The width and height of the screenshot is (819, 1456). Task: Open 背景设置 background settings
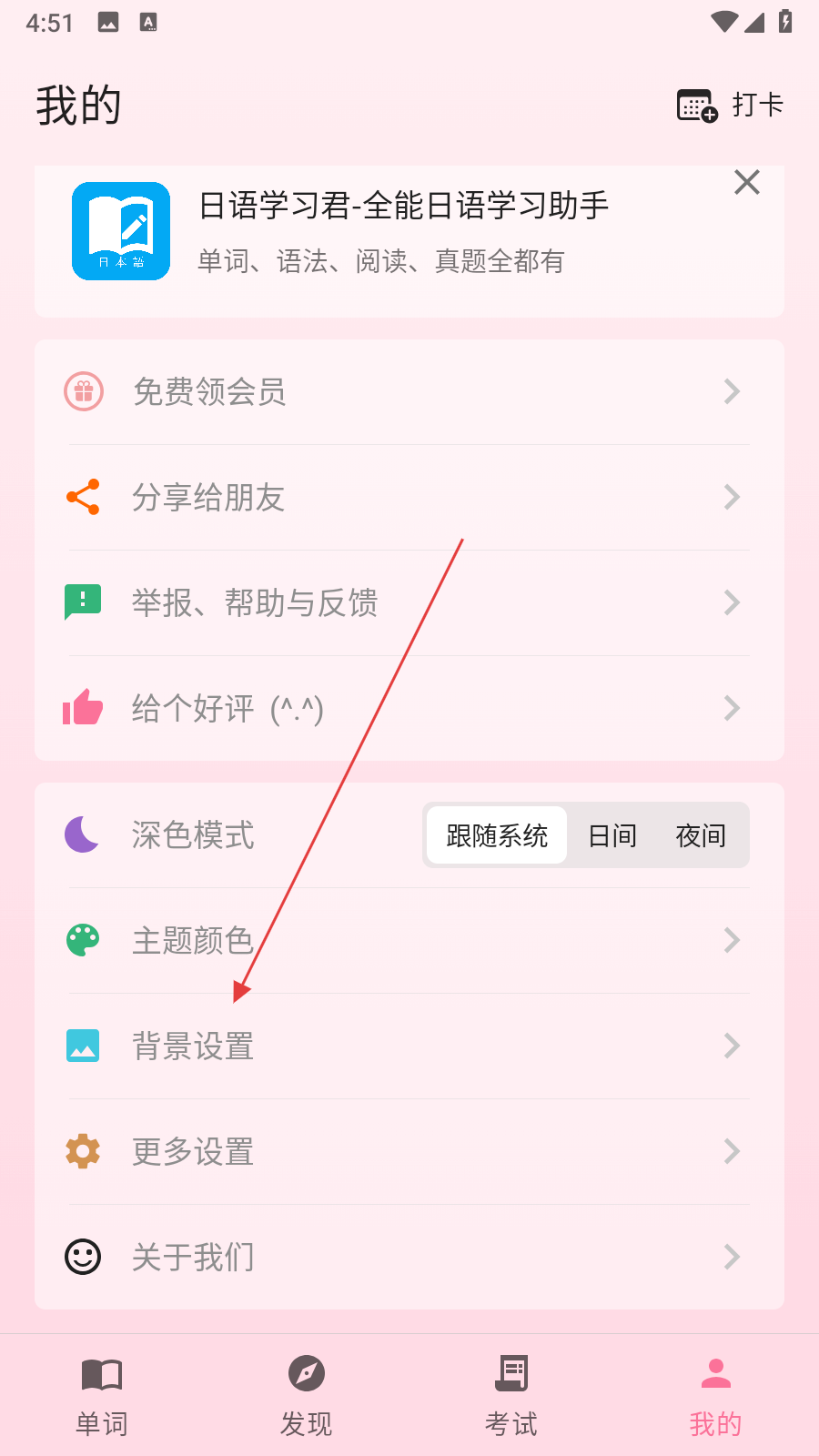pos(409,1046)
